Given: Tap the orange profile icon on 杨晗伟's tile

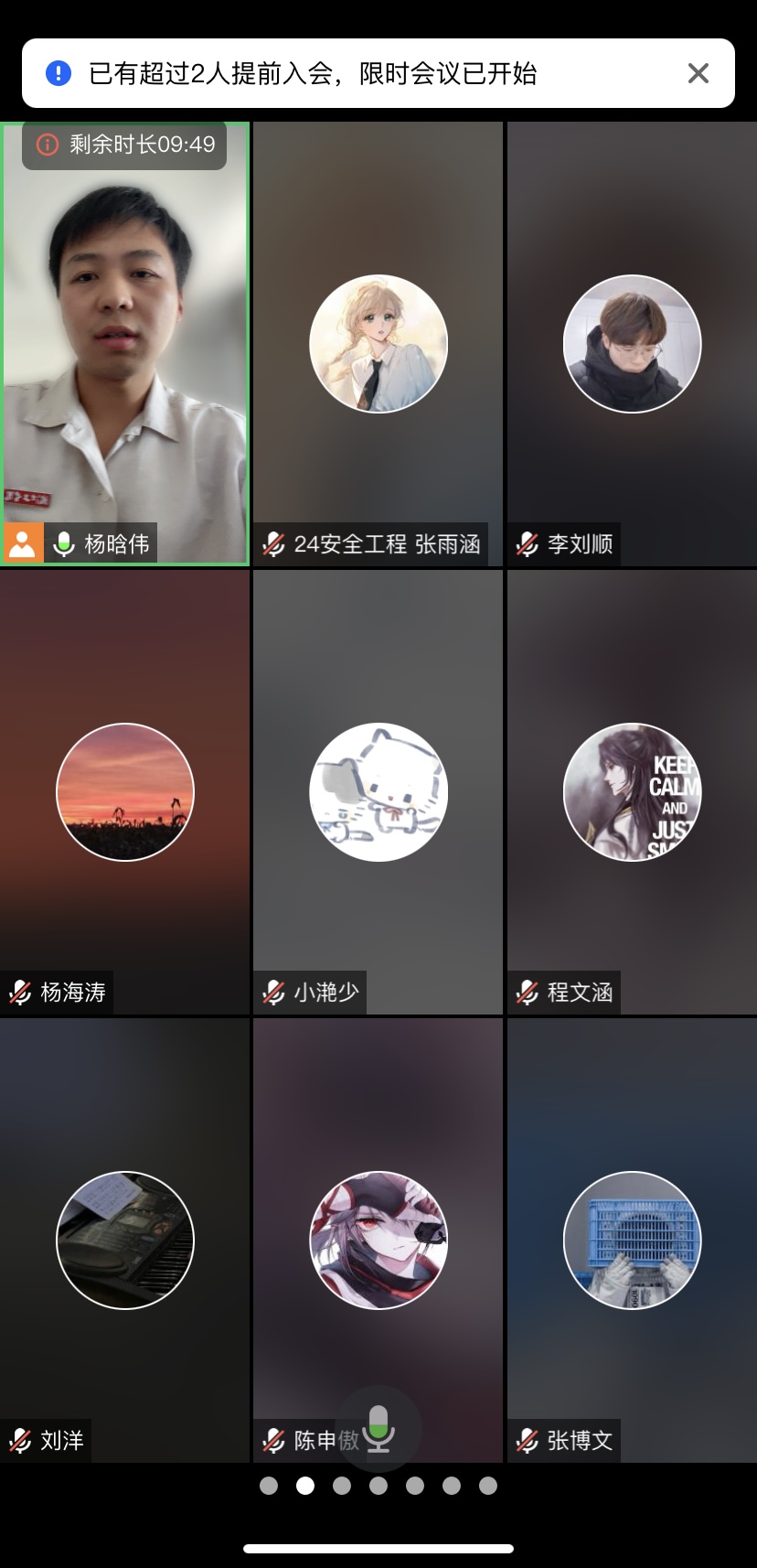Looking at the screenshot, I should point(23,543).
